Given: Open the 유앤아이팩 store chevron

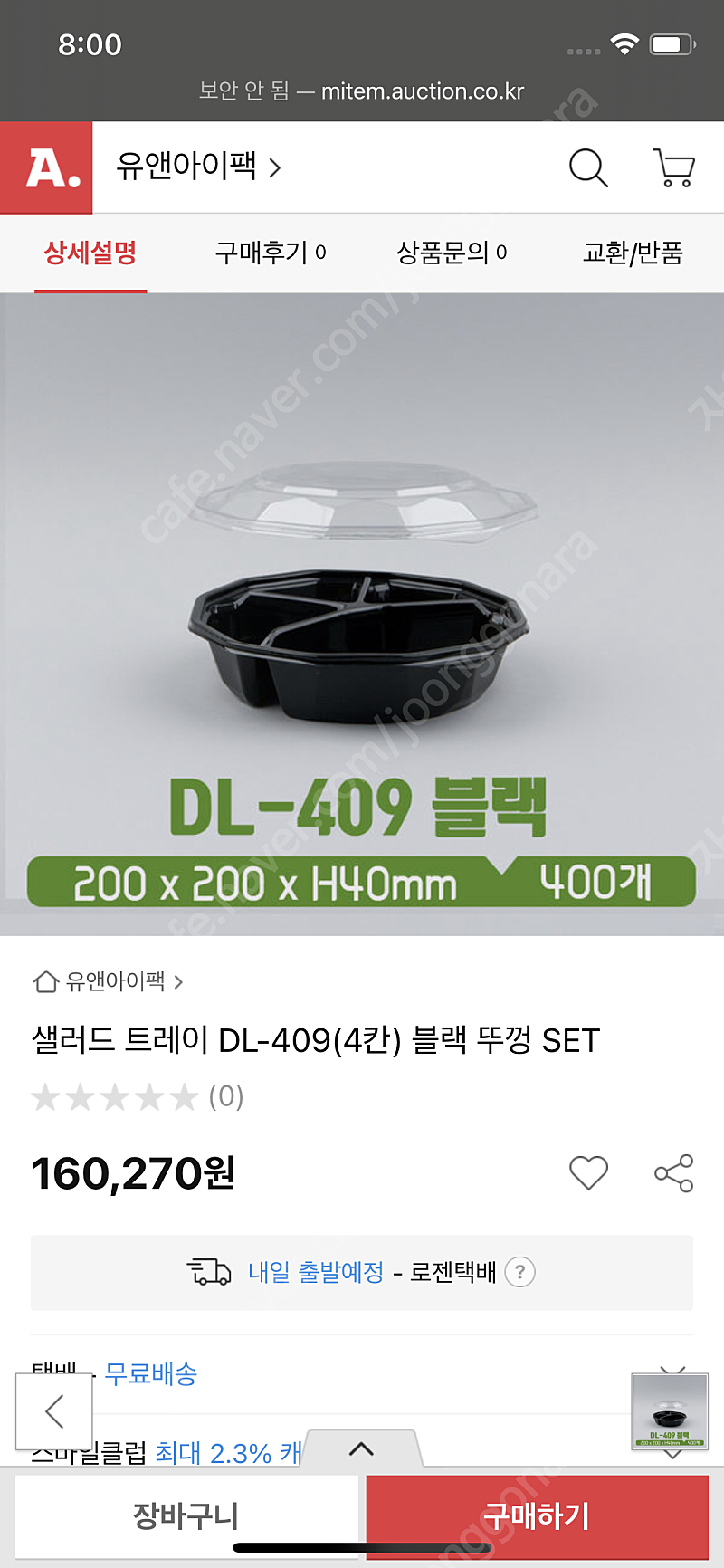Looking at the screenshot, I should [x=277, y=167].
